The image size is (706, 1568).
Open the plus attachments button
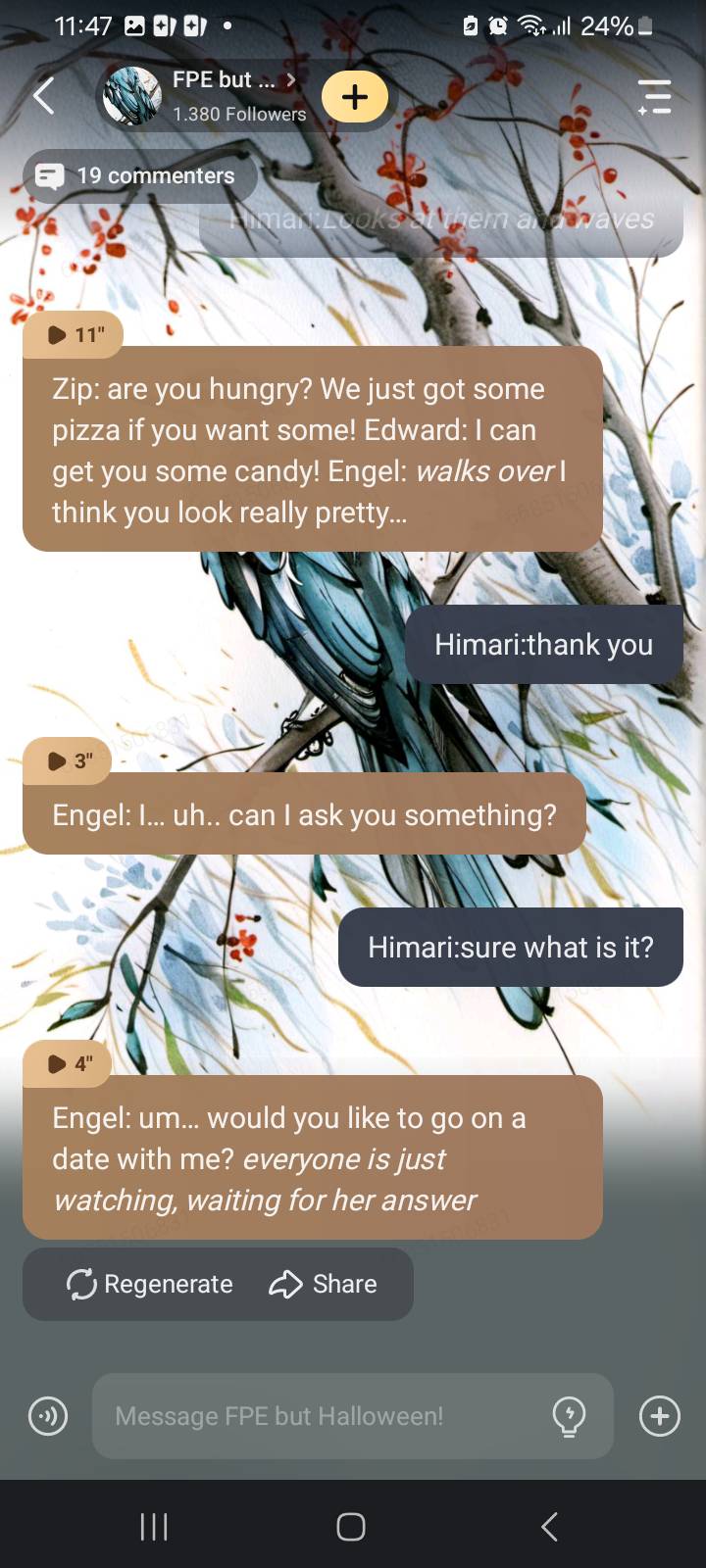coord(659,1416)
